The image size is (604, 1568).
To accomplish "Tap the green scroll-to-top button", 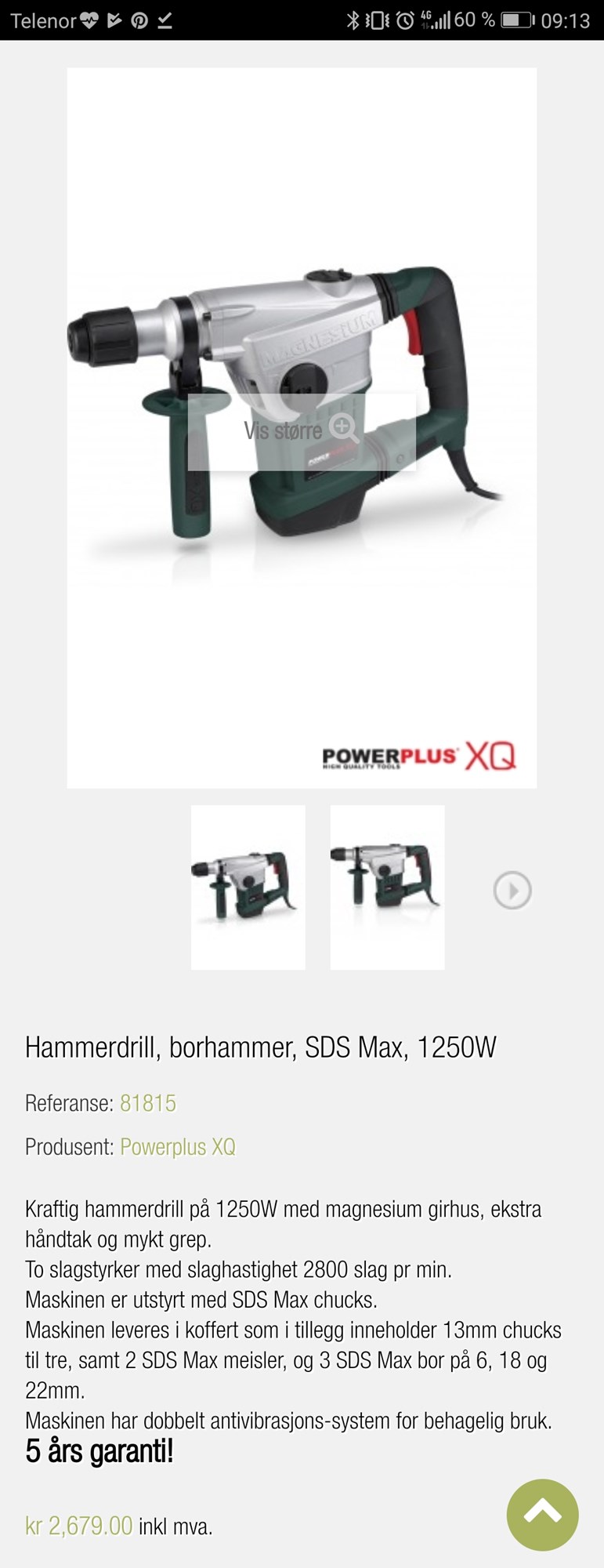I will [x=542, y=1514].
